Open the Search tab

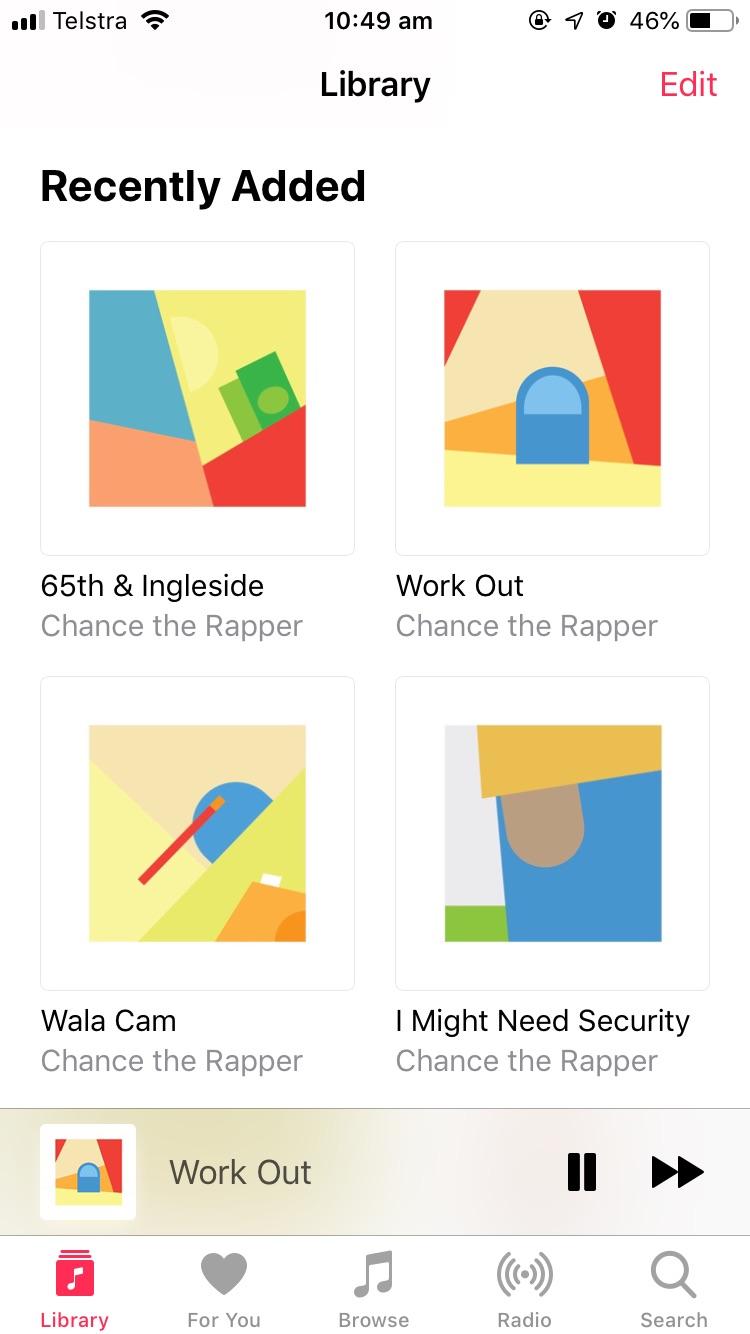tap(674, 1288)
